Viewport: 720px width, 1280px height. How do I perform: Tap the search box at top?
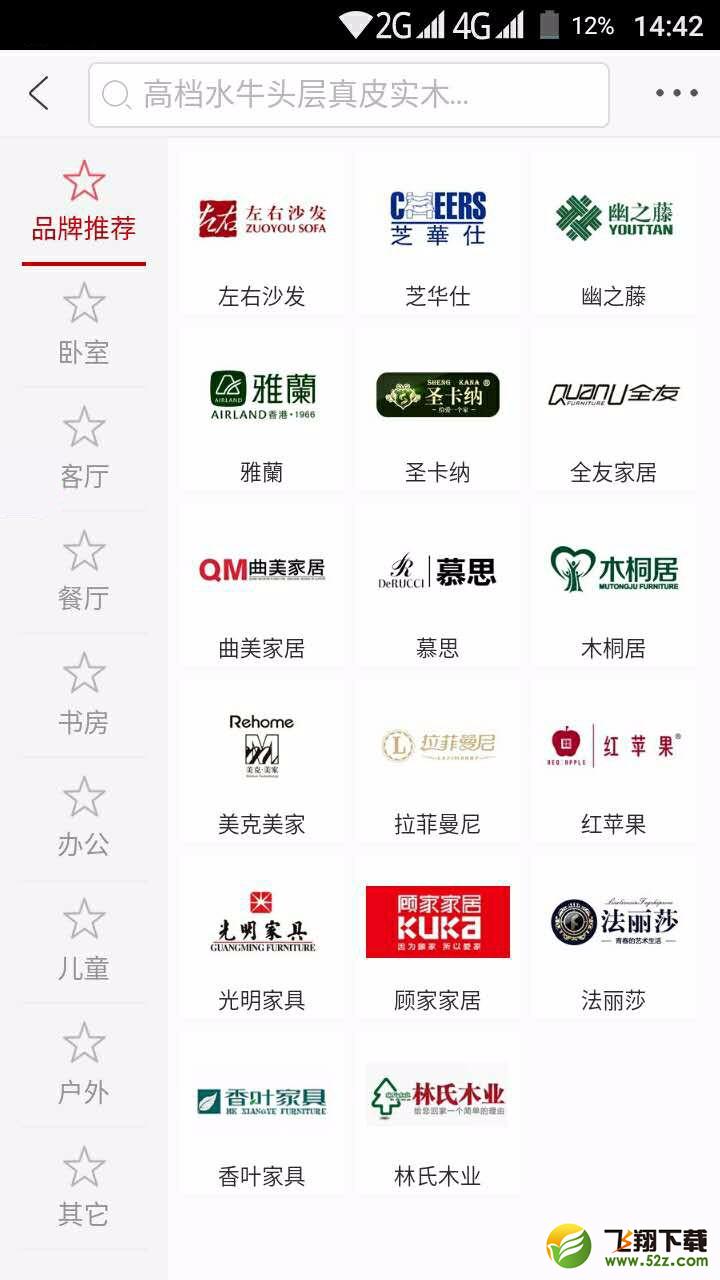pyautogui.click(x=349, y=95)
